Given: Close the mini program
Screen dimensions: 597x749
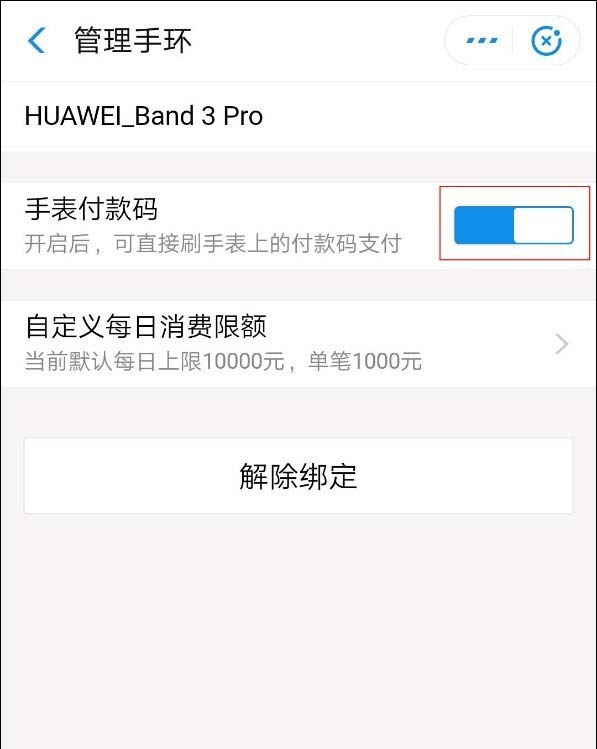Looking at the screenshot, I should click(546, 41).
